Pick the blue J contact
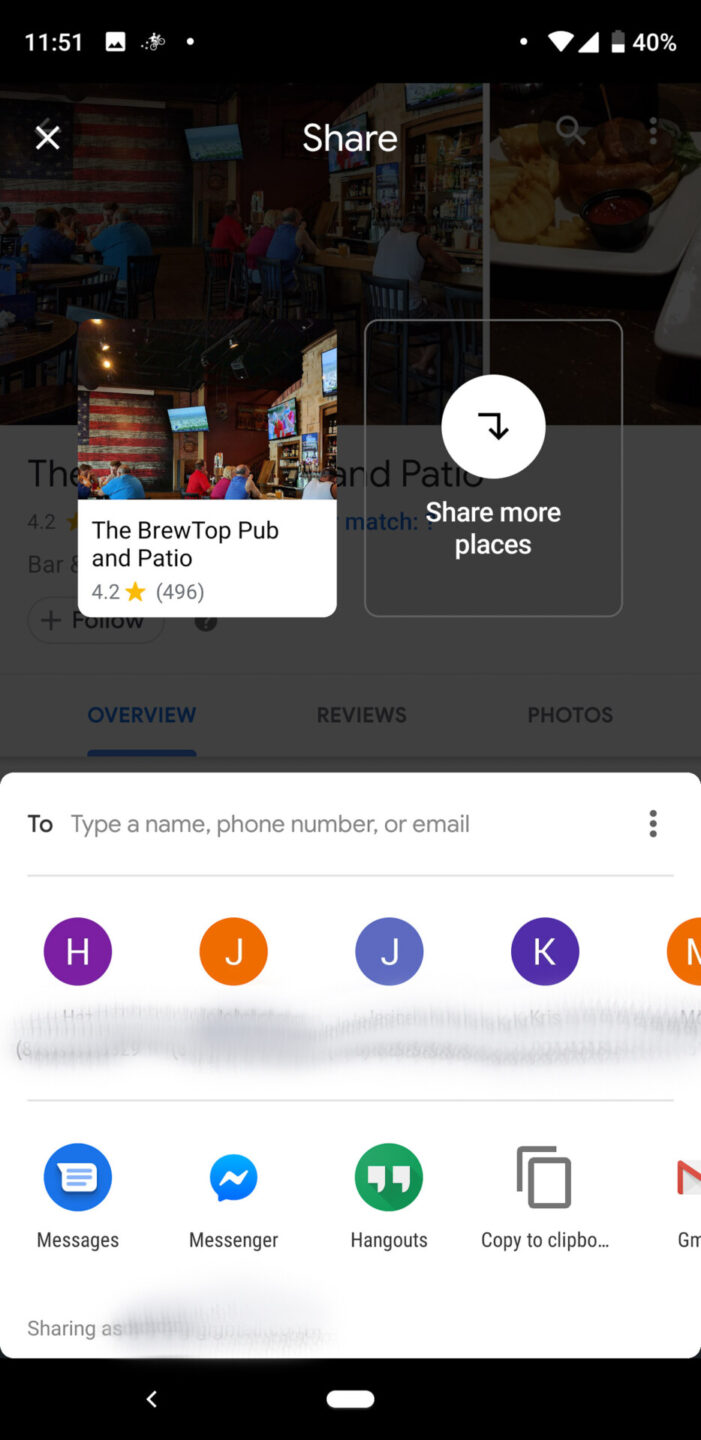This screenshot has height=1440, width=701. (389, 952)
